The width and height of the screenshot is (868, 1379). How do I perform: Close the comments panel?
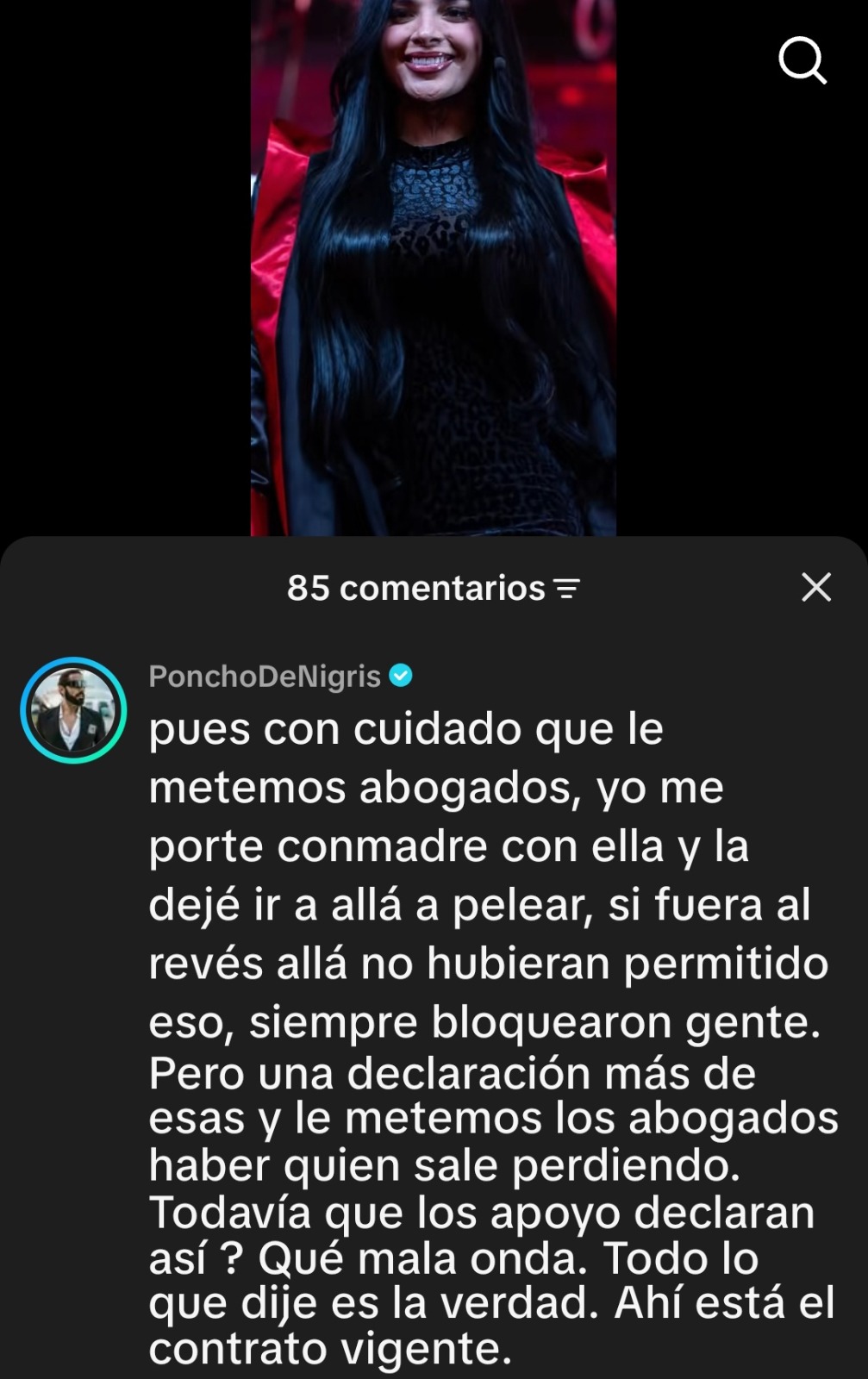815,588
